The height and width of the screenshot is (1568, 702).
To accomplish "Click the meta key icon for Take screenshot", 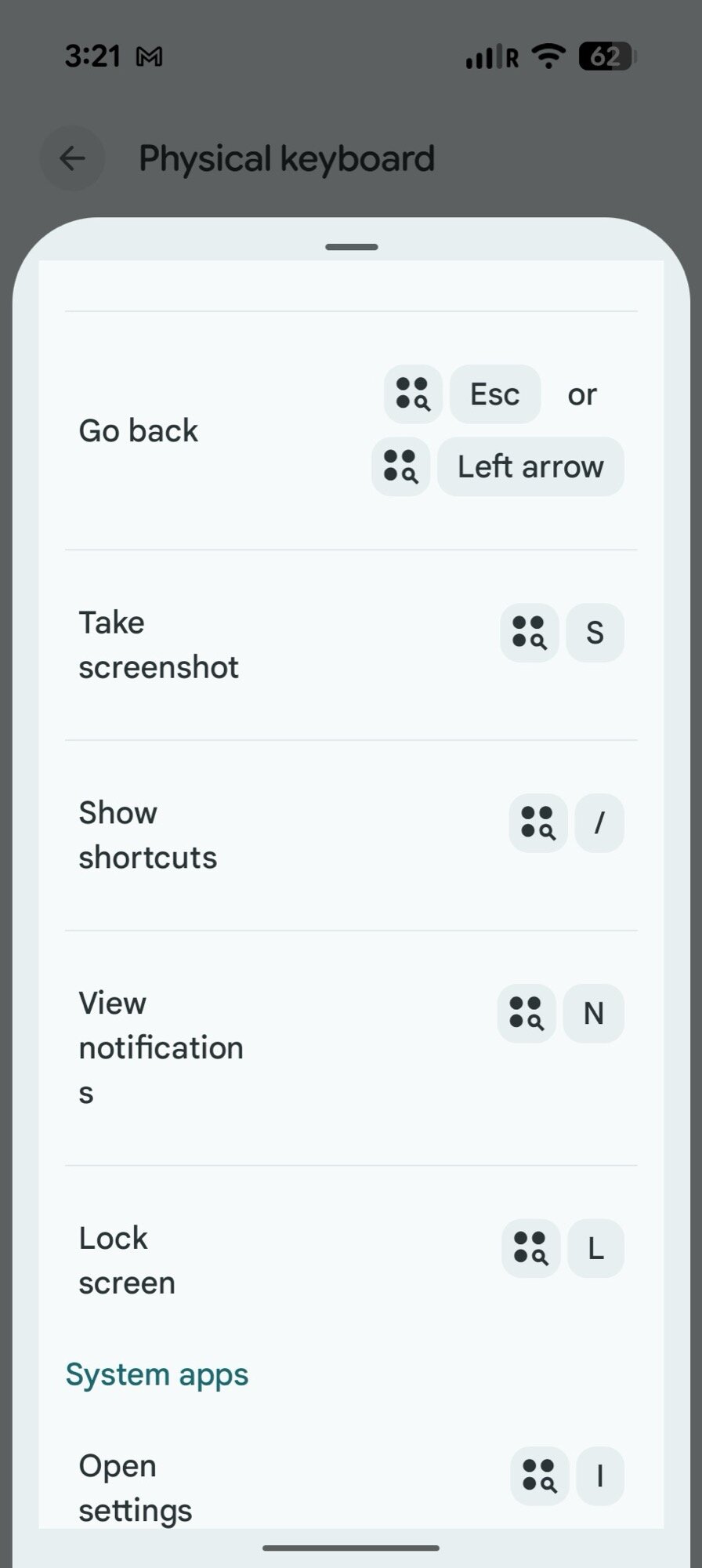I will [x=530, y=633].
